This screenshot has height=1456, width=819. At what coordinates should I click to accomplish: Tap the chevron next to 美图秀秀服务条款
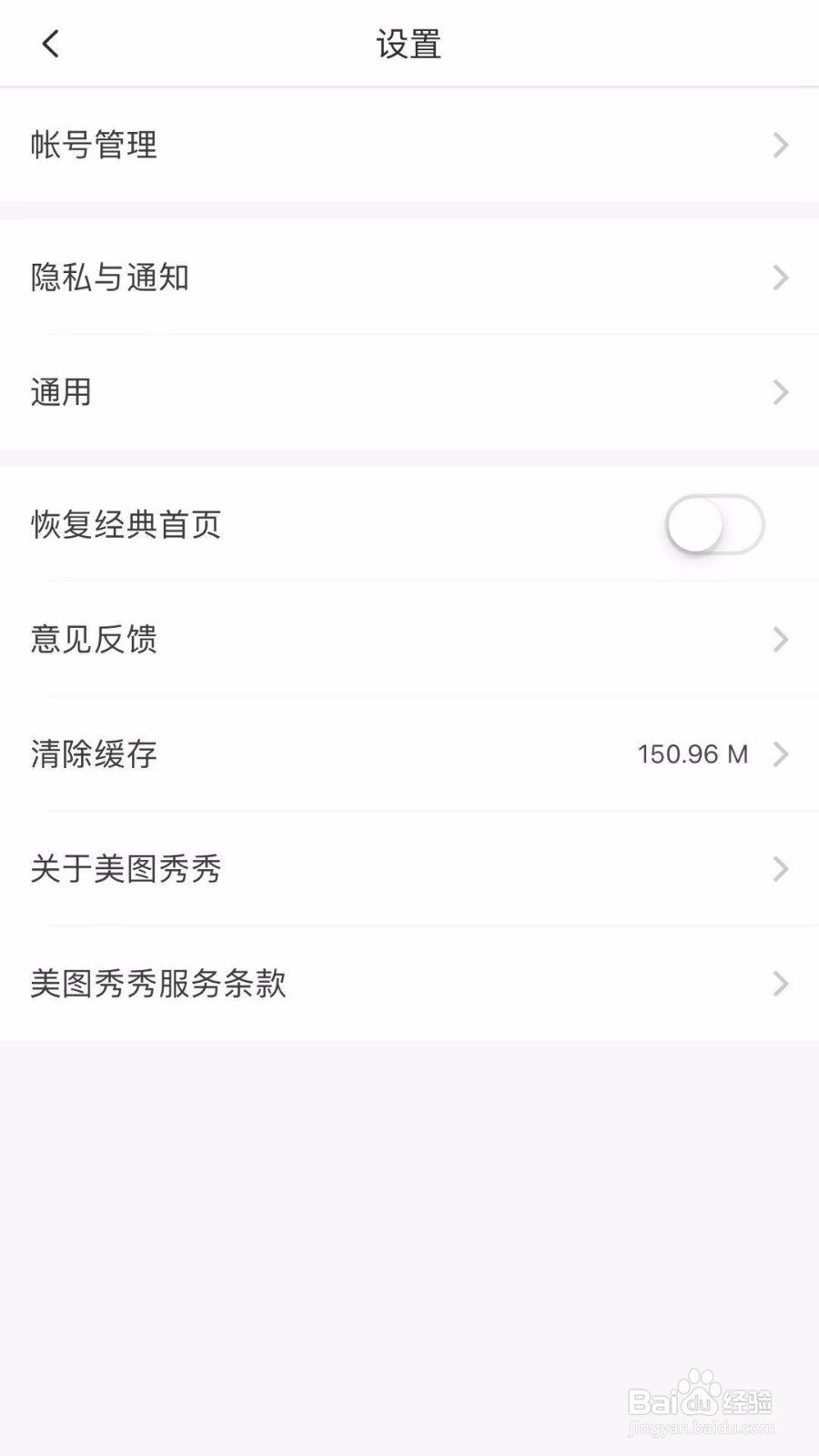pyautogui.click(x=780, y=984)
